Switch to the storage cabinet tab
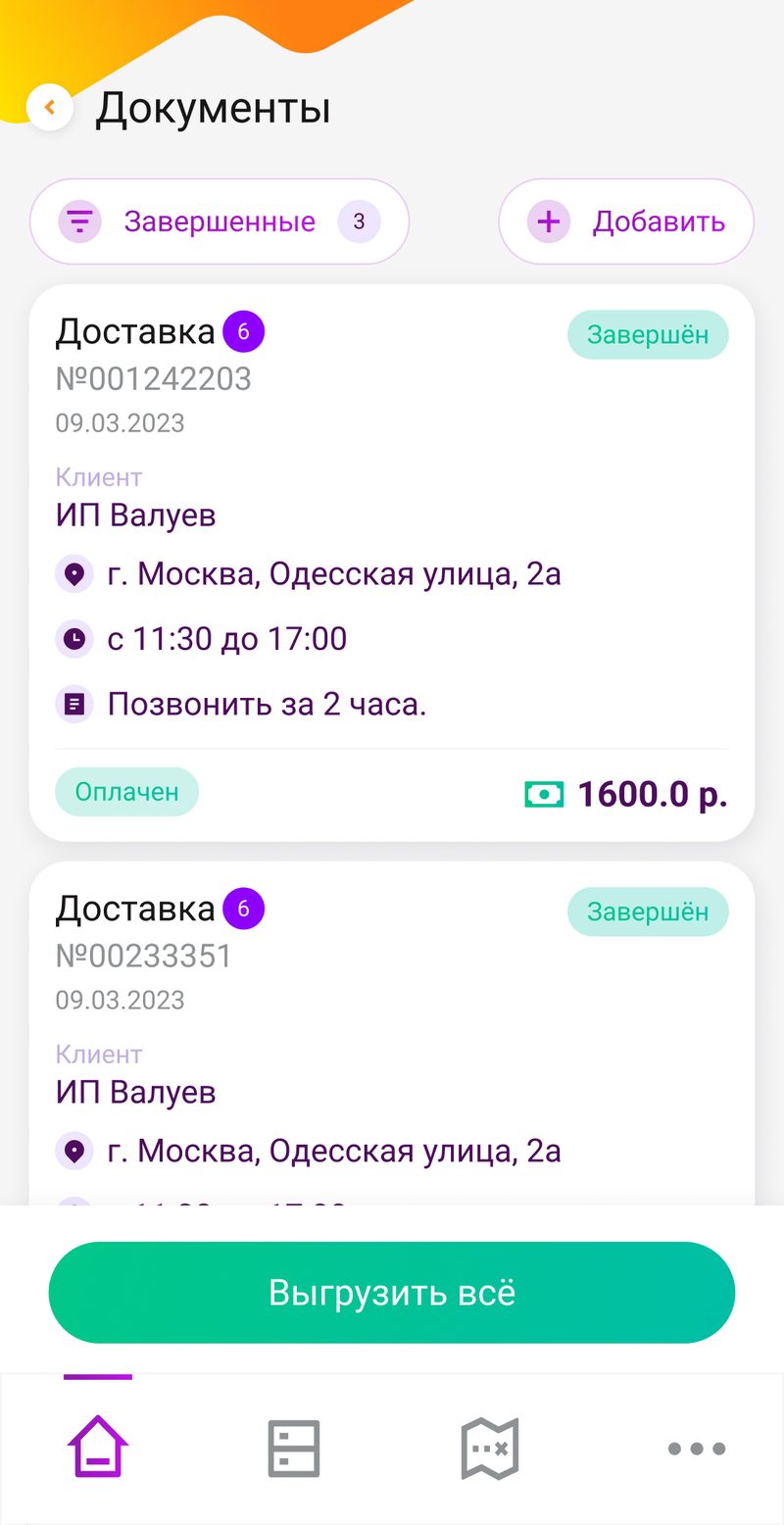 294,1448
